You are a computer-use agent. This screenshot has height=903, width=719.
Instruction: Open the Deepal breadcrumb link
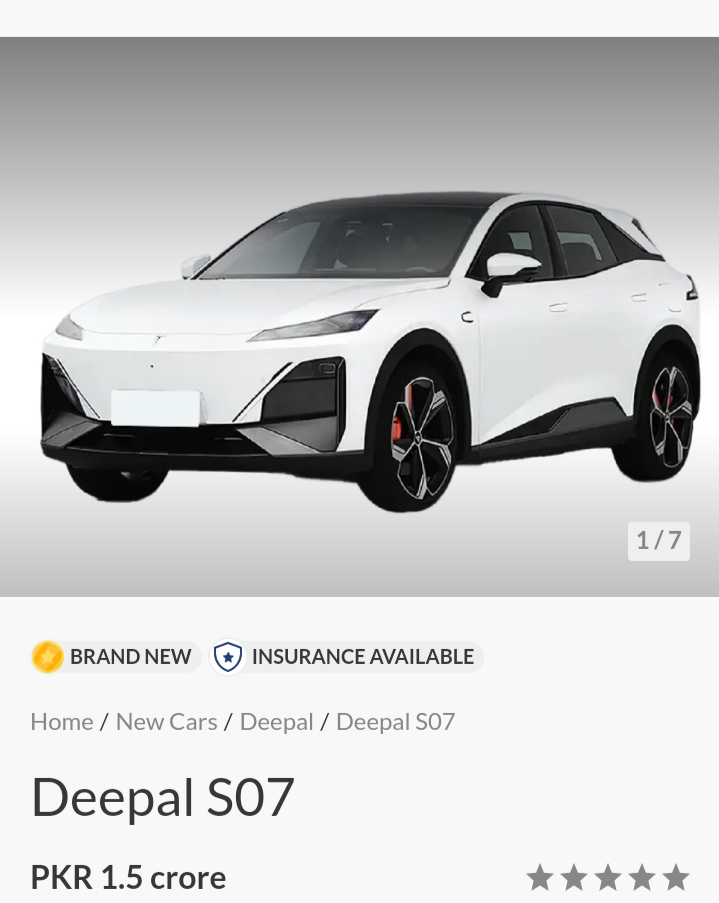coord(277,721)
